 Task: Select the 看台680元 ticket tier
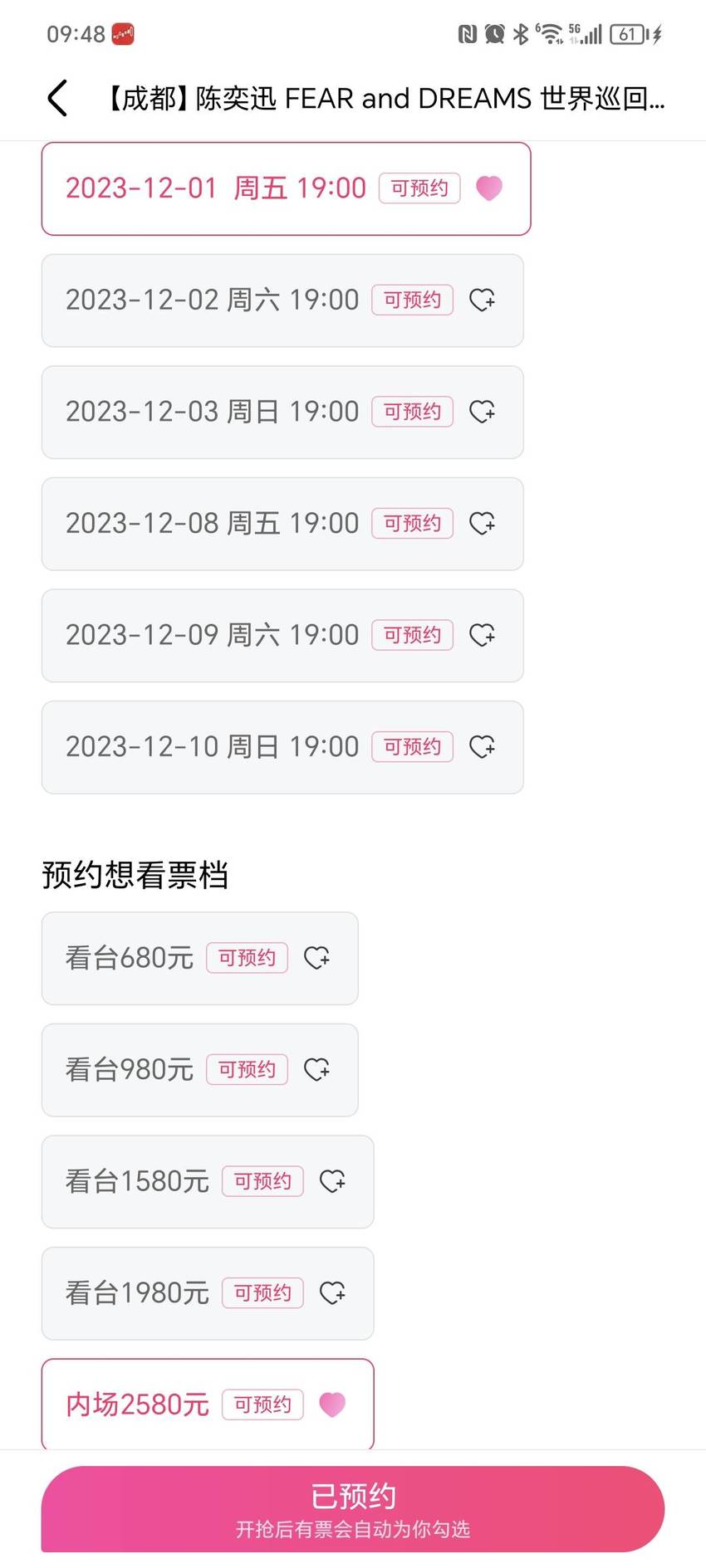tap(200, 958)
